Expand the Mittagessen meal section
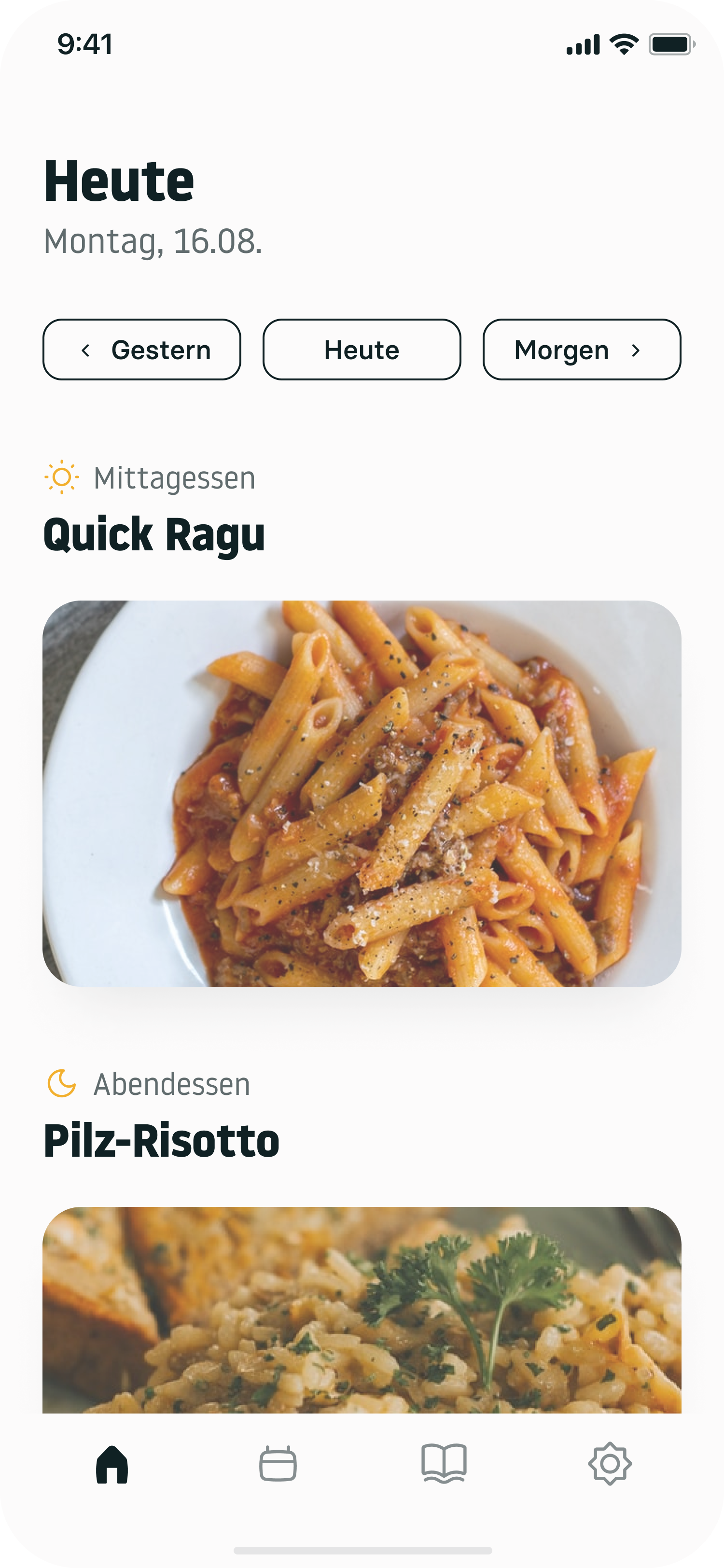The image size is (724, 1568). [174, 479]
